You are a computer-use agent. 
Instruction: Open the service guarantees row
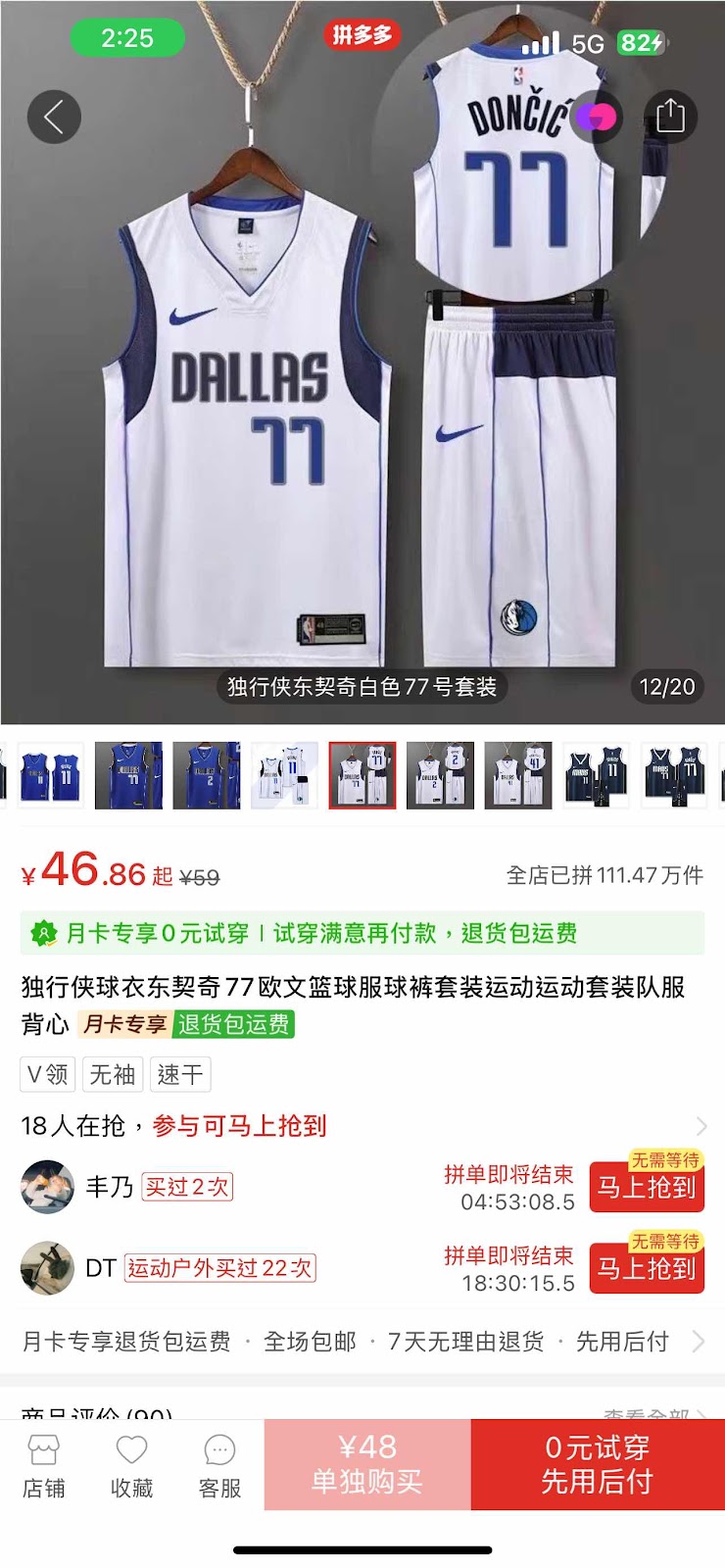point(362,1341)
